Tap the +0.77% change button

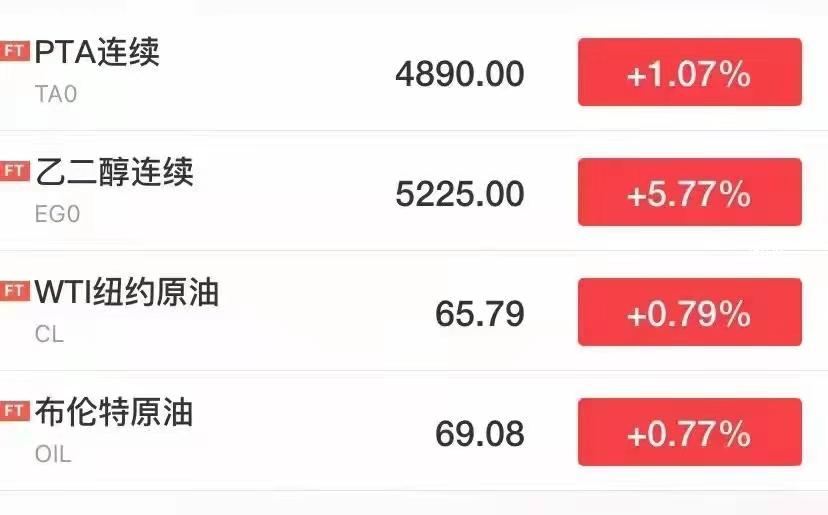point(689,433)
